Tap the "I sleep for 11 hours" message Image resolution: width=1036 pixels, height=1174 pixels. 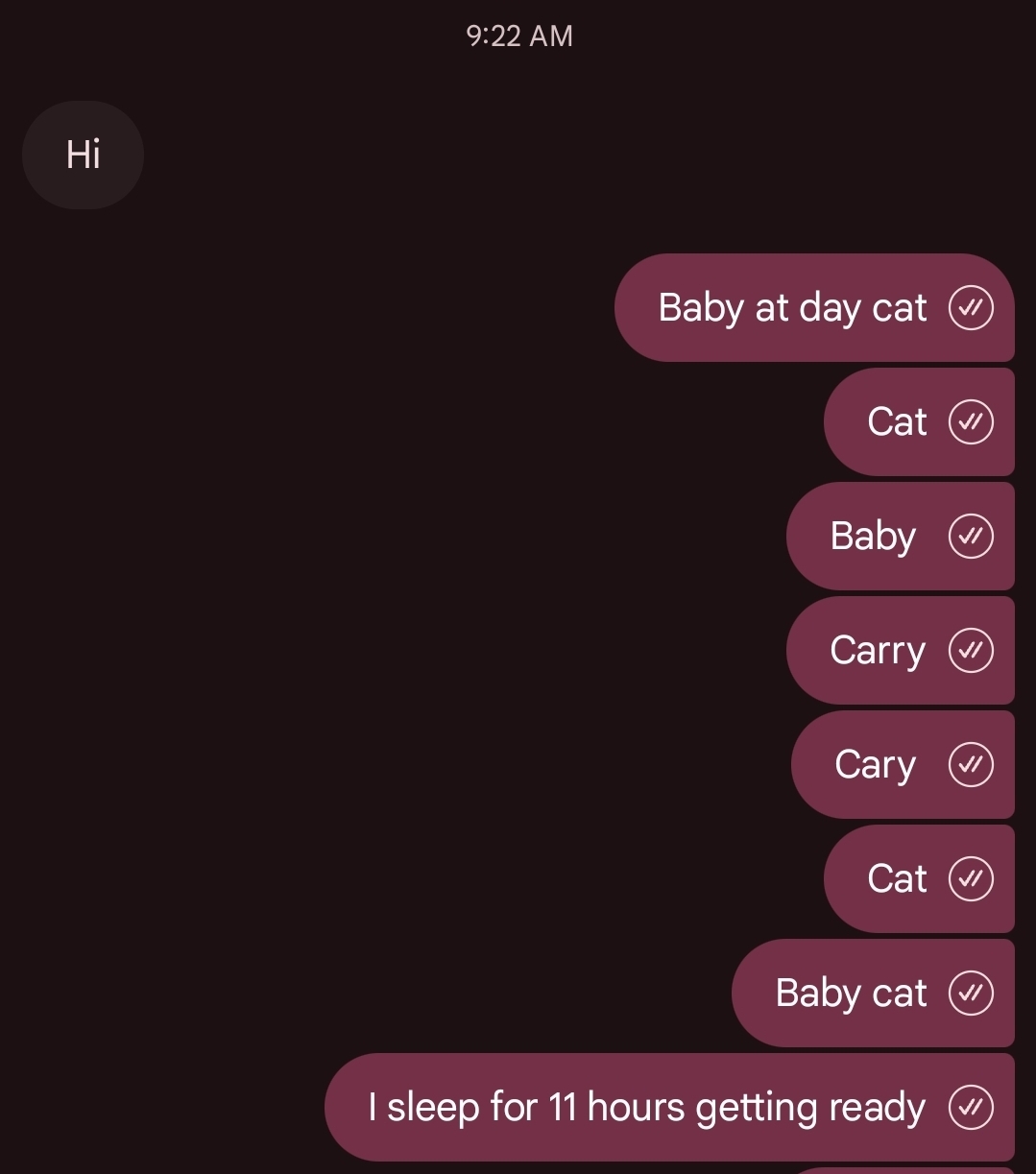point(646,1108)
